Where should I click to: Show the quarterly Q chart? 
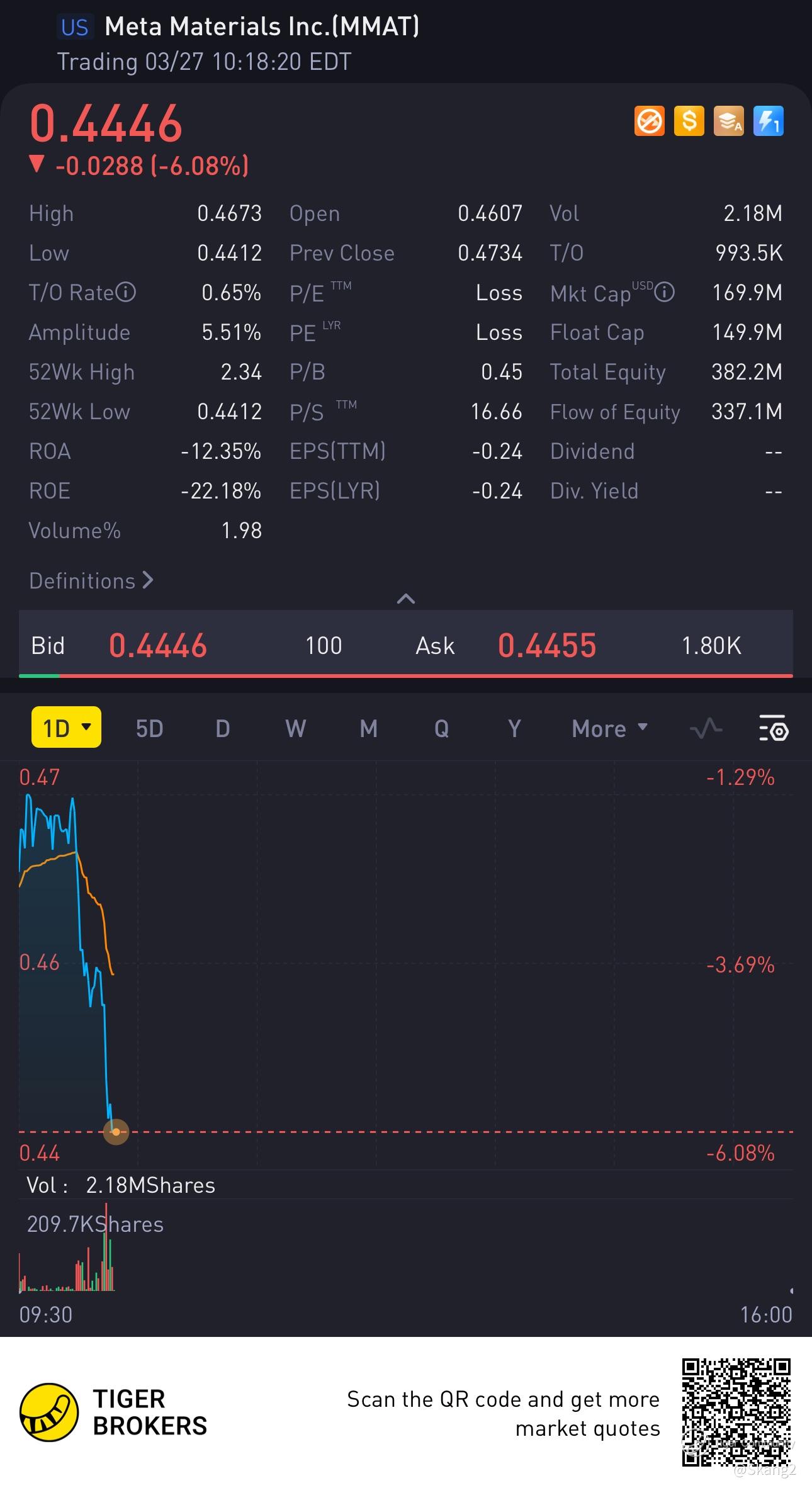coord(441,728)
